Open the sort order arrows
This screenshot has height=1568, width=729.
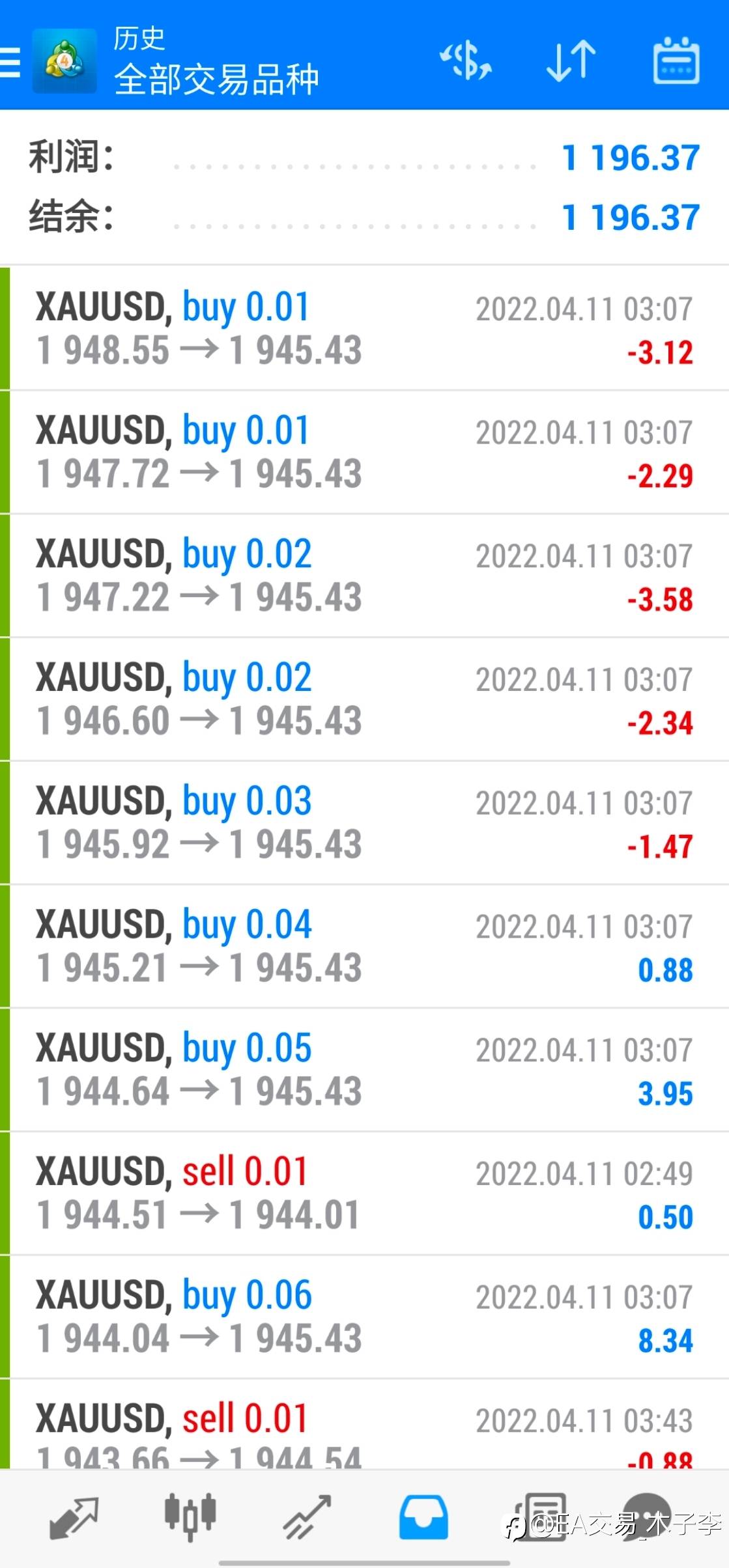coord(571,61)
